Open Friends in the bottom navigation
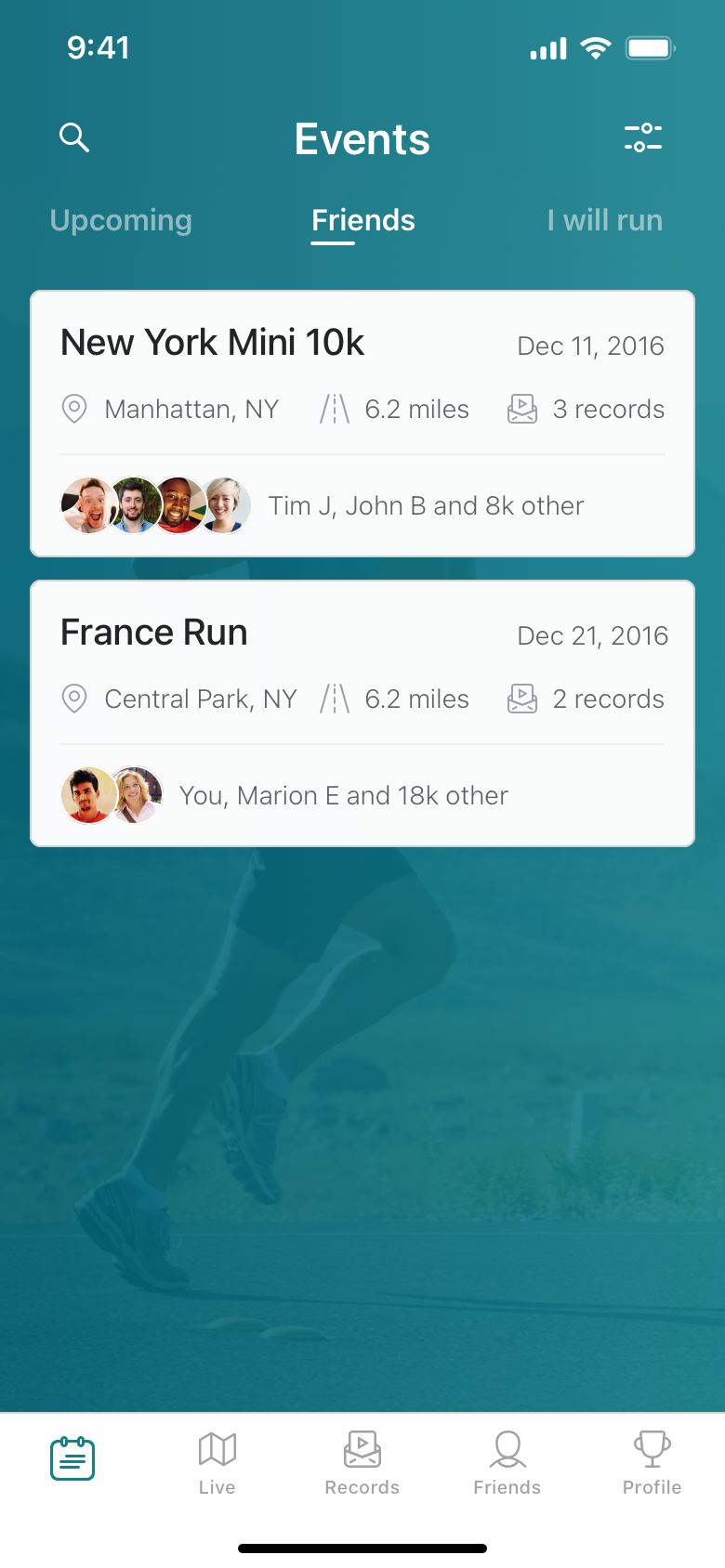This screenshot has width=725, height=1568. 507,1461
